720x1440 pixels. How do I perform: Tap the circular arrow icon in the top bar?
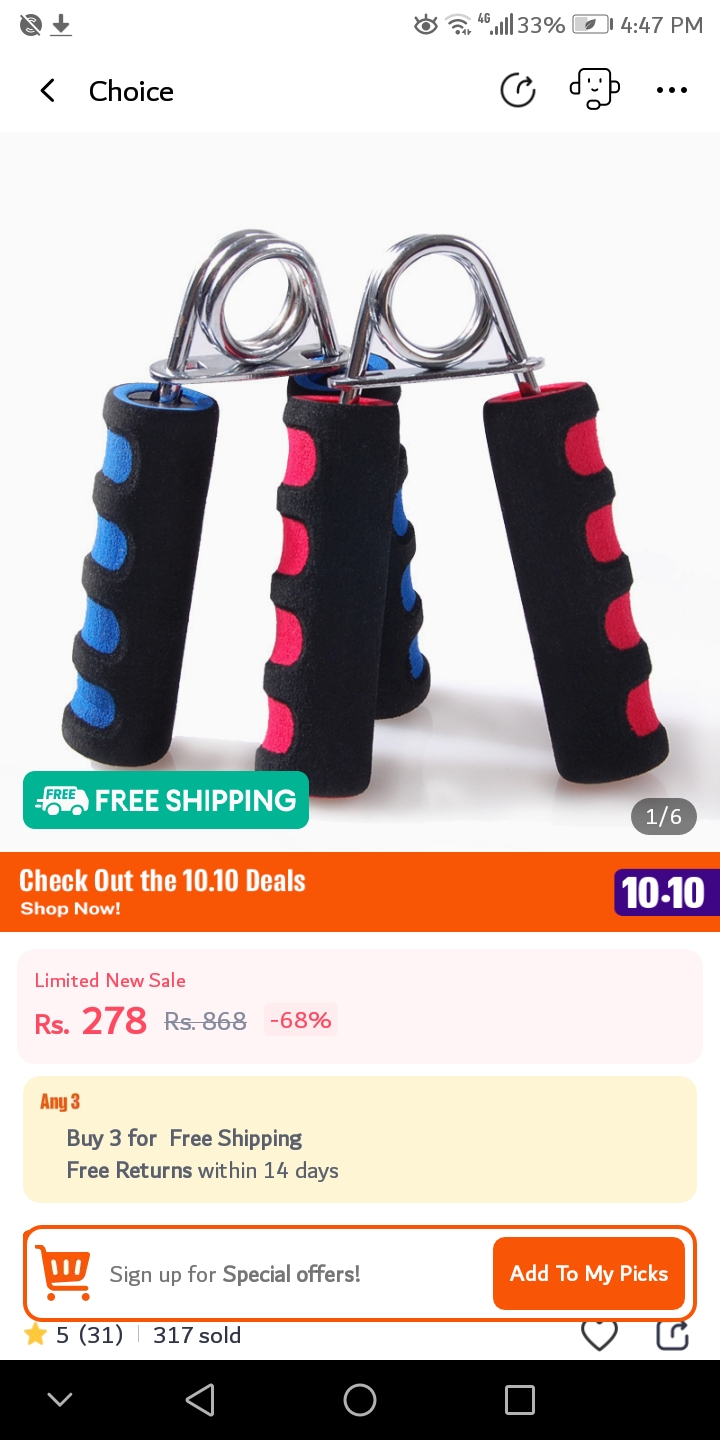pyautogui.click(x=518, y=91)
